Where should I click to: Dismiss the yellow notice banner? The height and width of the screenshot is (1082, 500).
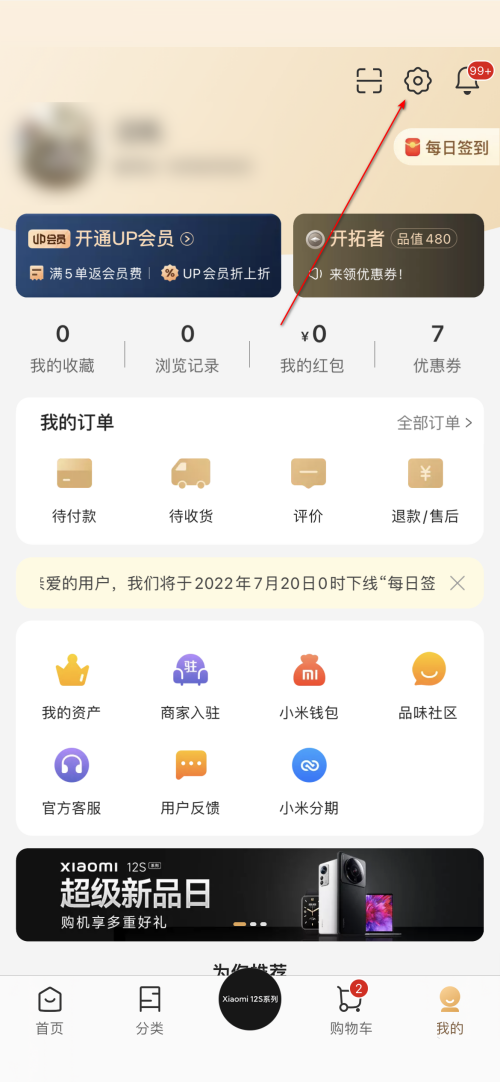coord(457,583)
